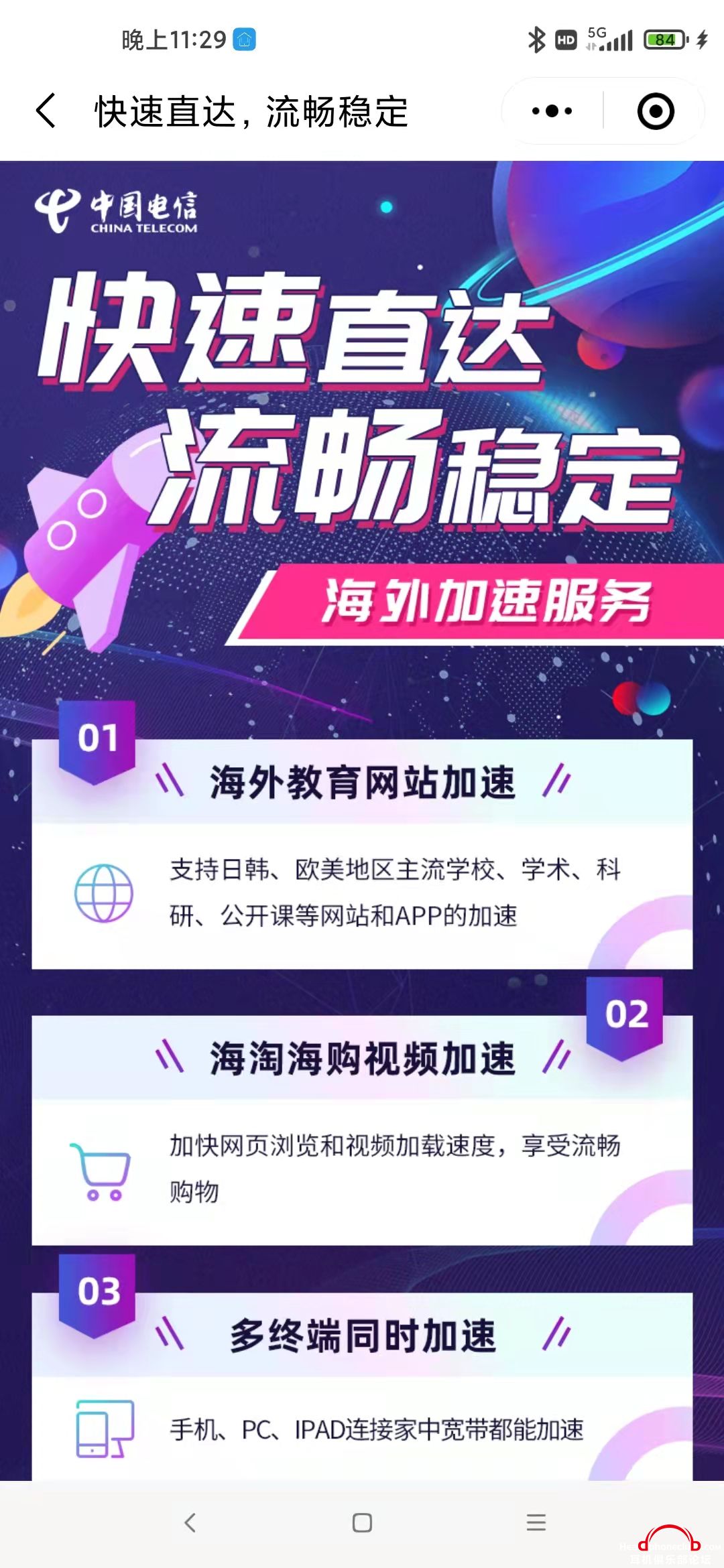Go back from the 快速直达 page

(46, 111)
